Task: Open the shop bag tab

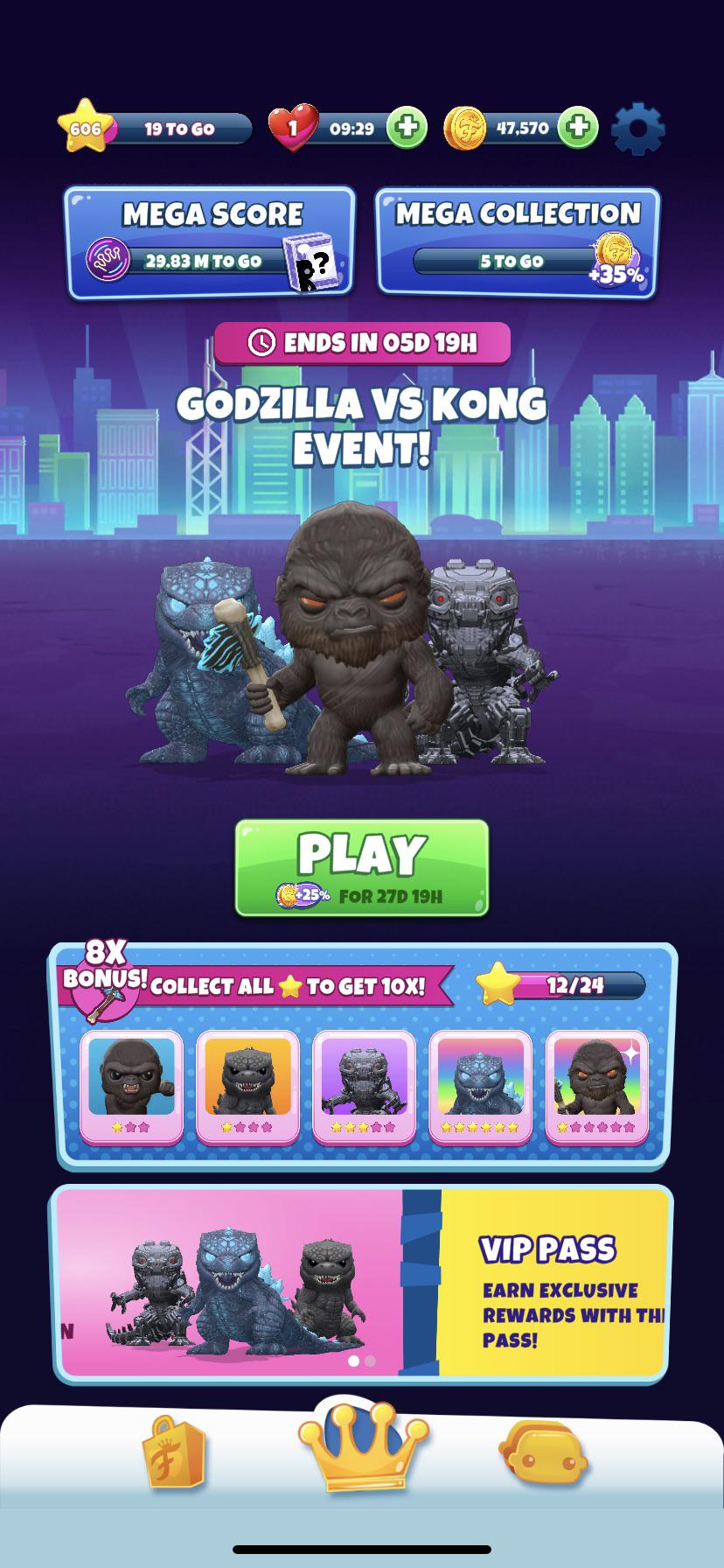Action: click(x=174, y=1454)
